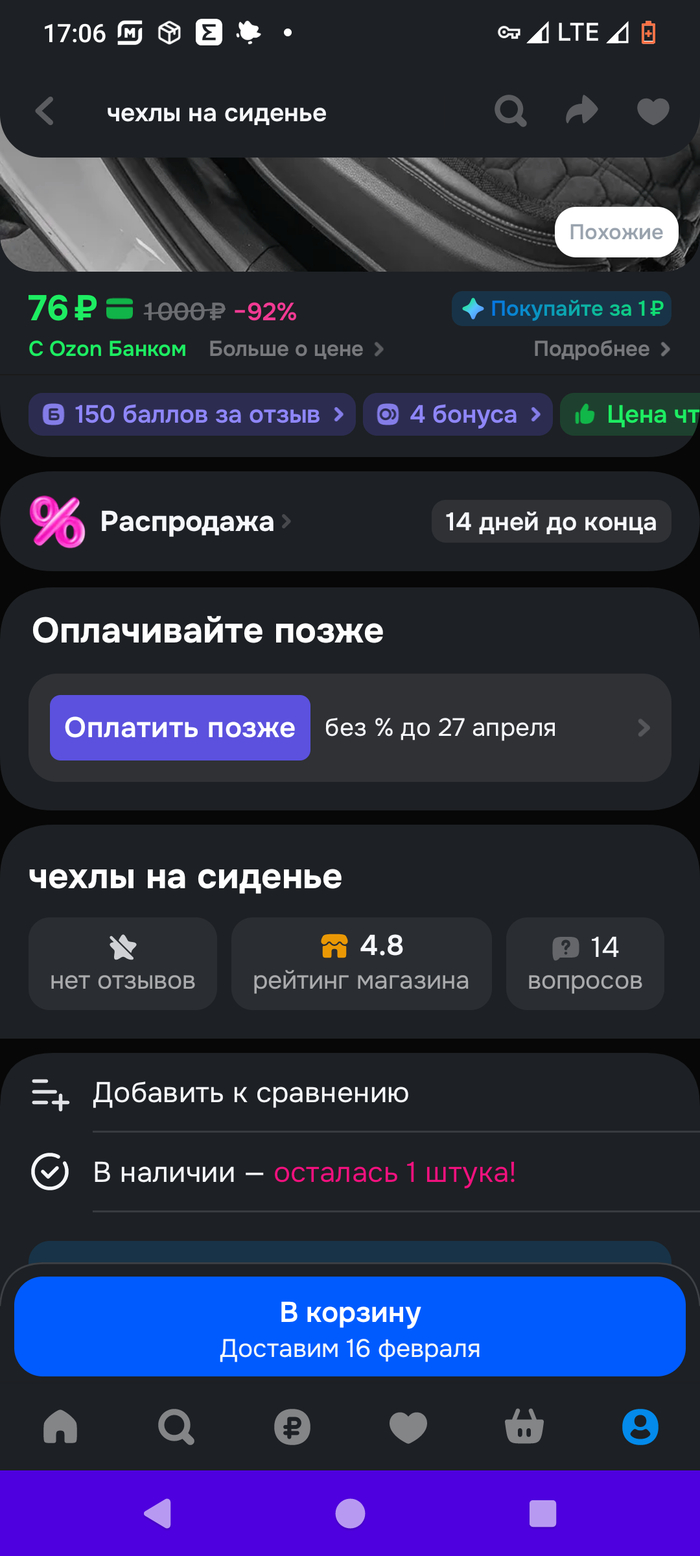Image resolution: width=700 pixels, height=1556 pixels.
Task: Tap the Покупайте за 1 ₽ badge
Action: coord(561,309)
